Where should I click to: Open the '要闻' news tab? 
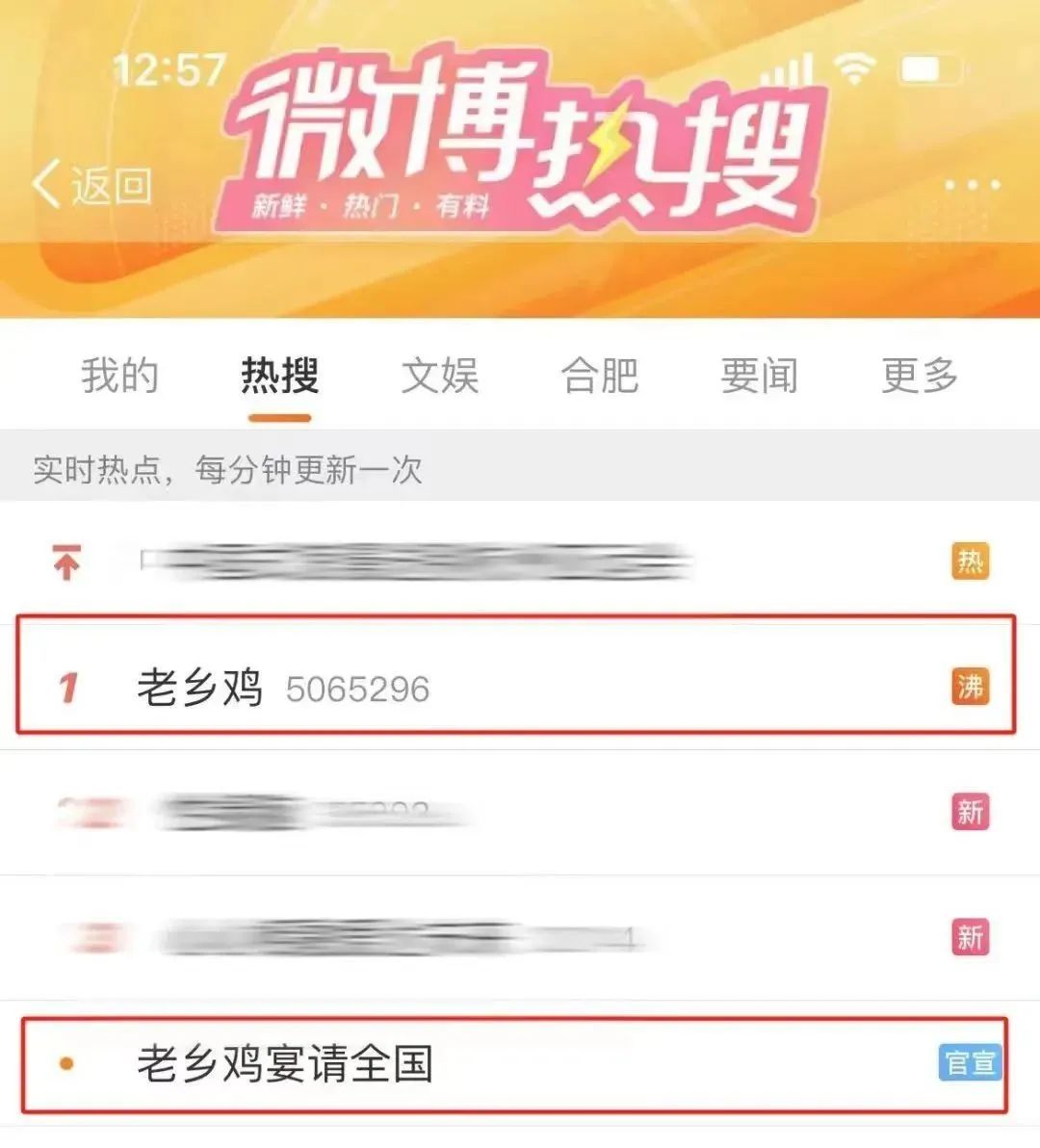coord(759,378)
